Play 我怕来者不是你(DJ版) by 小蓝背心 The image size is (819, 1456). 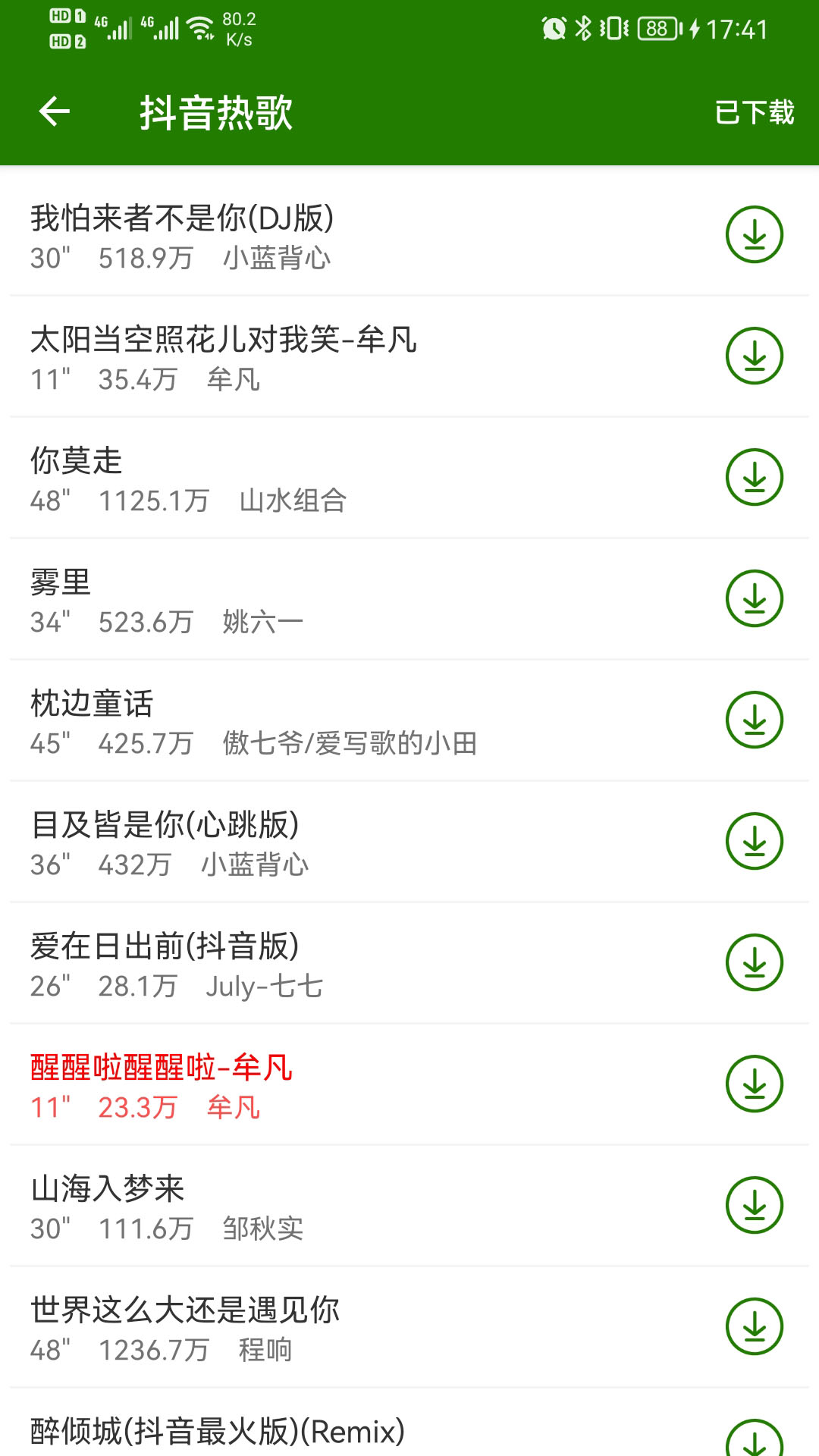click(303, 235)
